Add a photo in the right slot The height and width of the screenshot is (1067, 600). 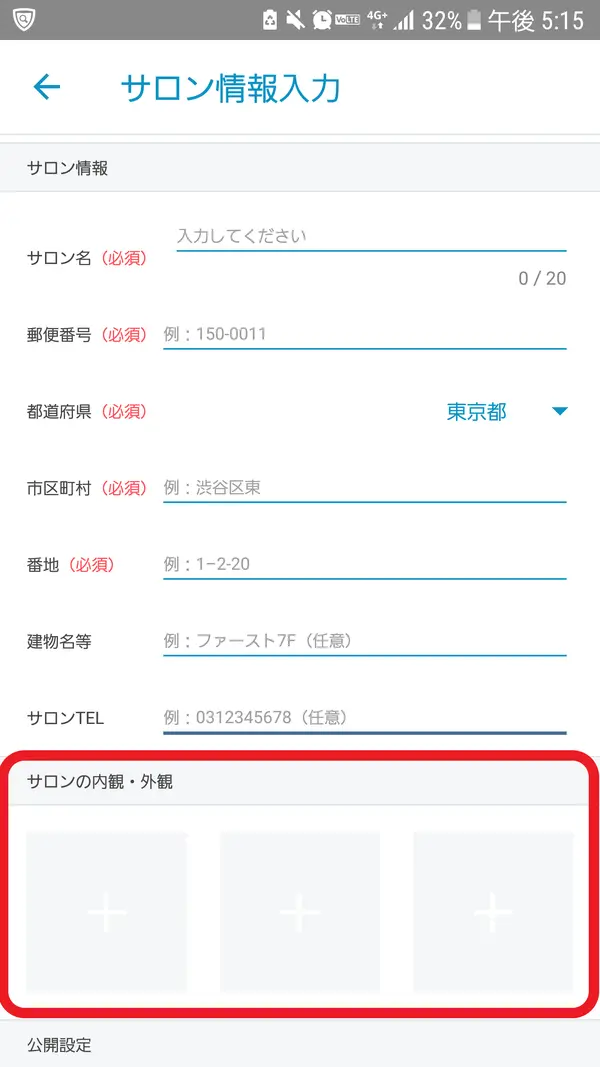(493, 912)
